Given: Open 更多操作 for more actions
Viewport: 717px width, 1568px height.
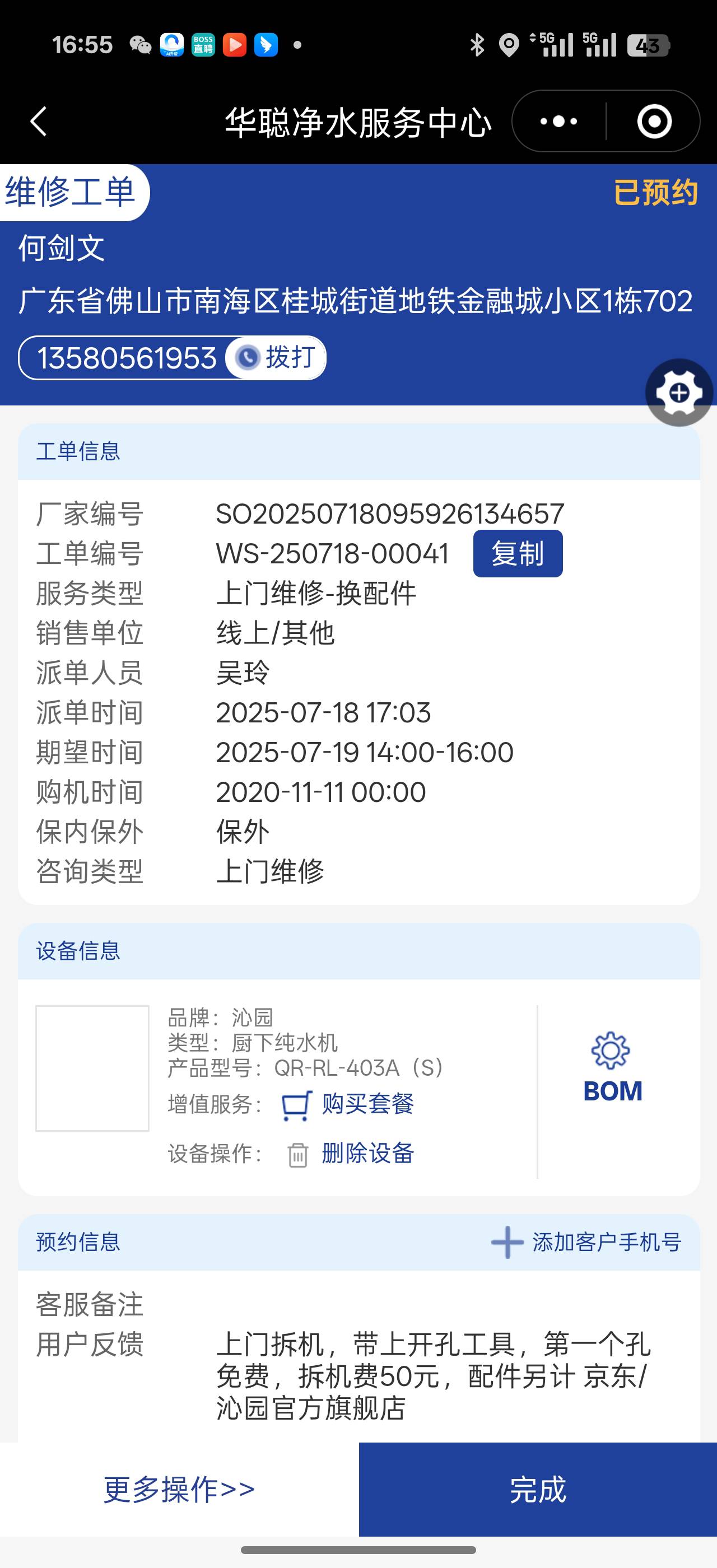Looking at the screenshot, I should [x=179, y=1489].
